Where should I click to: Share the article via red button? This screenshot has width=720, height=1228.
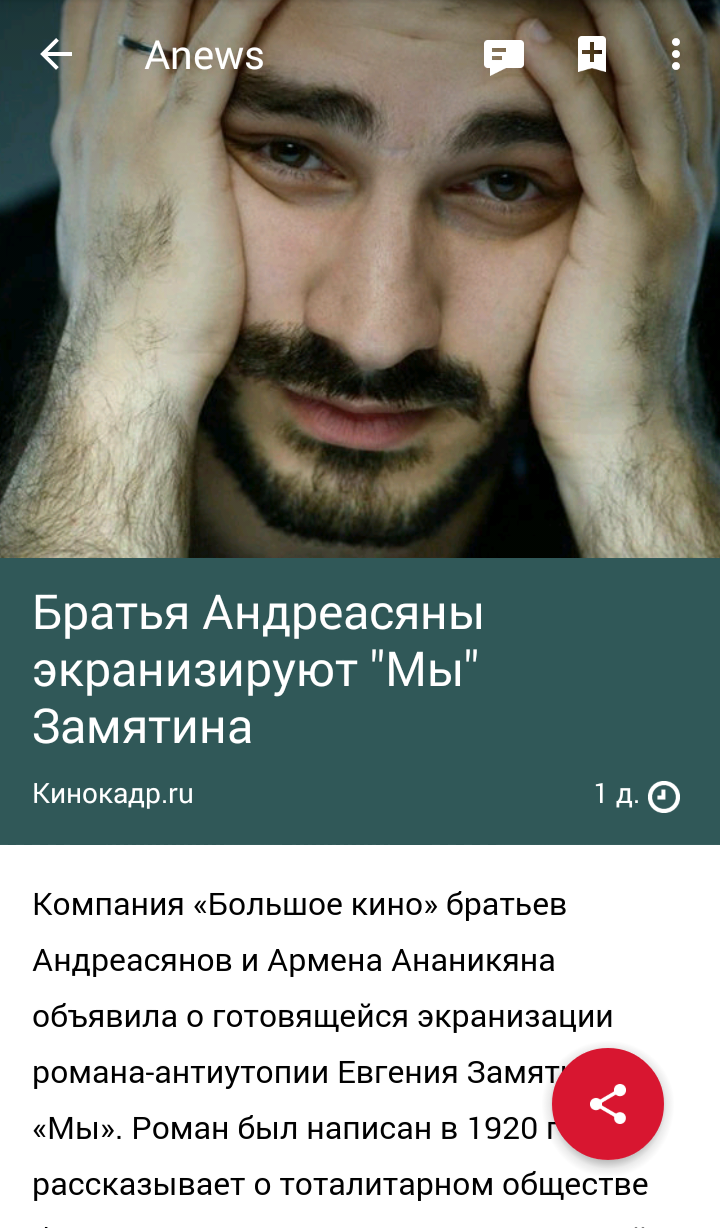click(x=608, y=1104)
